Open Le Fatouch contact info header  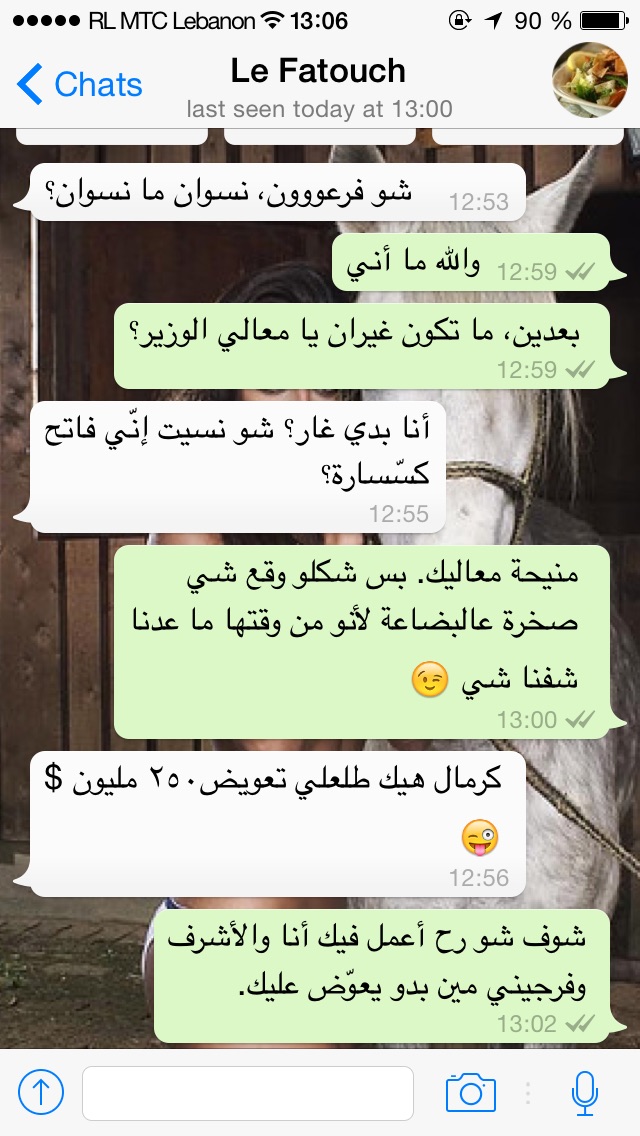point(318,85)
